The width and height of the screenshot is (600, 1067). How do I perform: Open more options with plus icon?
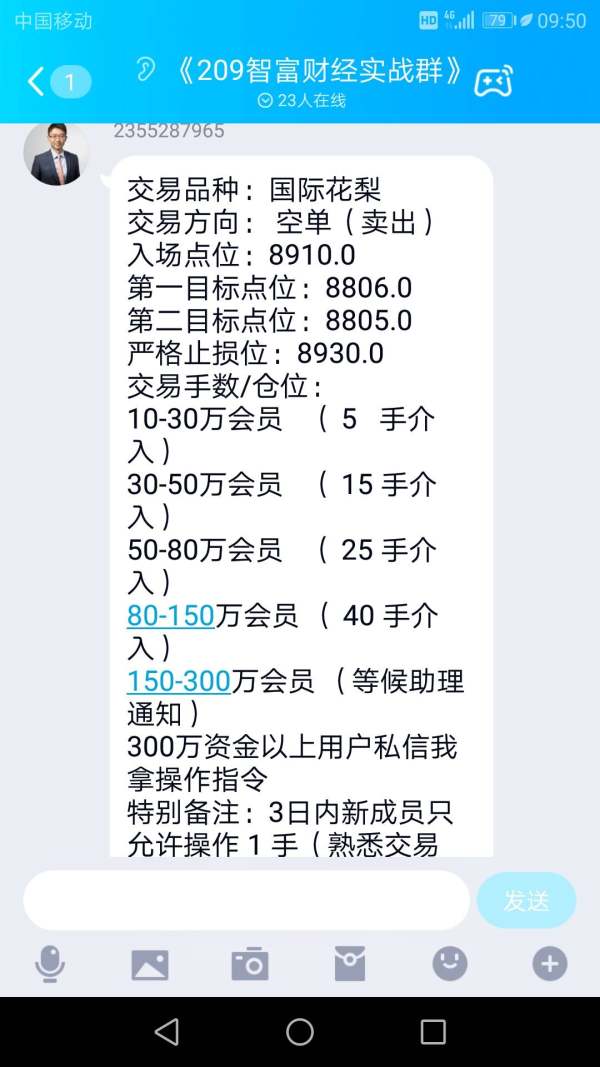[550, 964]
